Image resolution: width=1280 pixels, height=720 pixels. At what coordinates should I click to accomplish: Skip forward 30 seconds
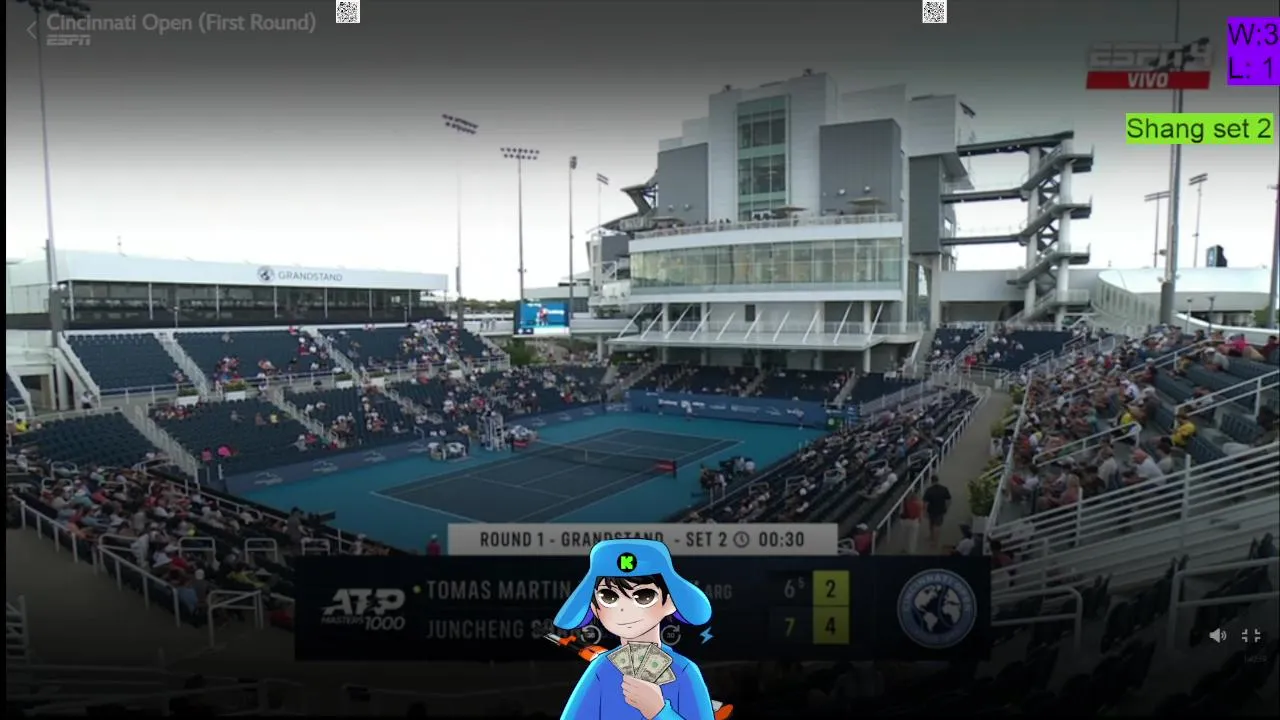tap(671, 635)
